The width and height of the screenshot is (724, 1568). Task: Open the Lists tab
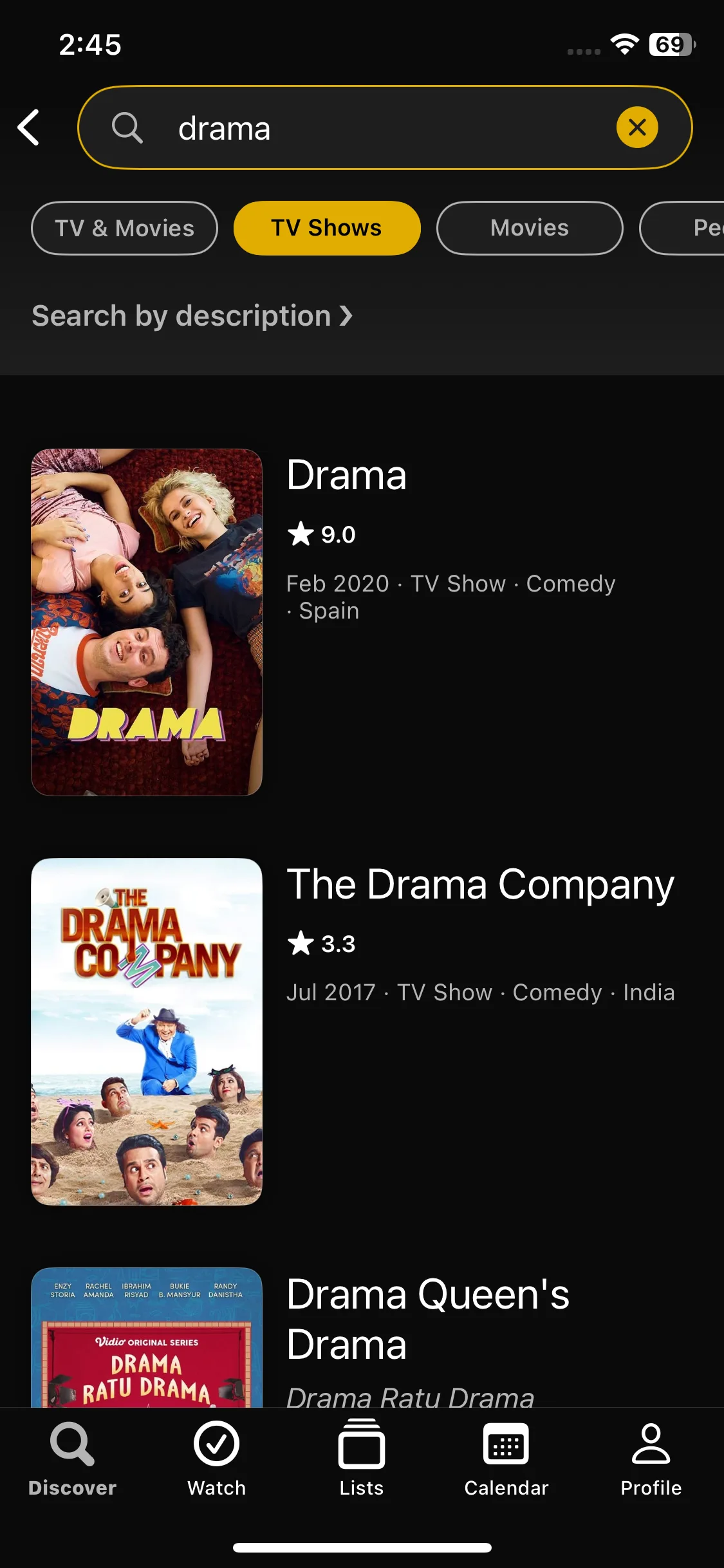(x=362, y=1458)
